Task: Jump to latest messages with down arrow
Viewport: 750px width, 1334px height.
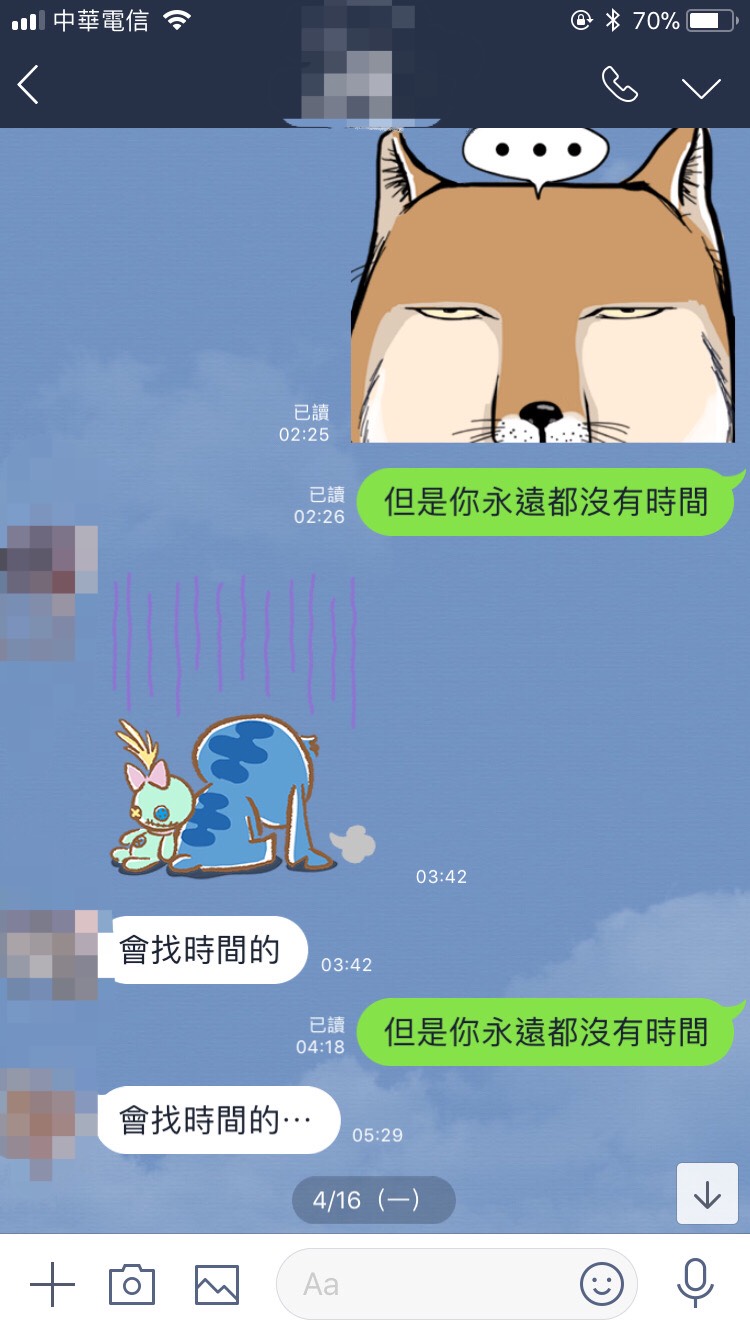Action: [707, 1194]
